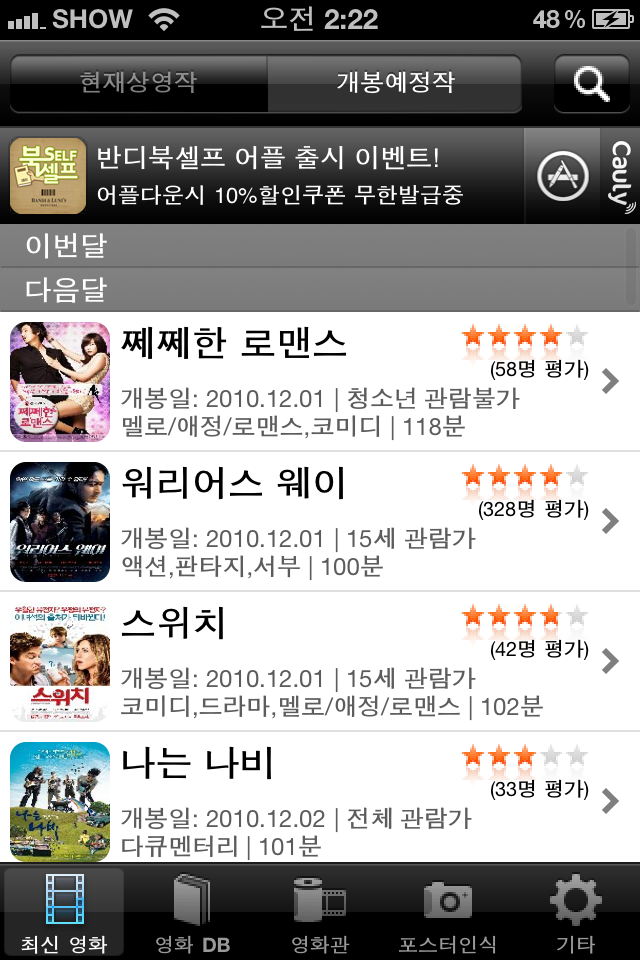
Task: Switch to the 현재상영작 segment
Action: tap(139, 83)
